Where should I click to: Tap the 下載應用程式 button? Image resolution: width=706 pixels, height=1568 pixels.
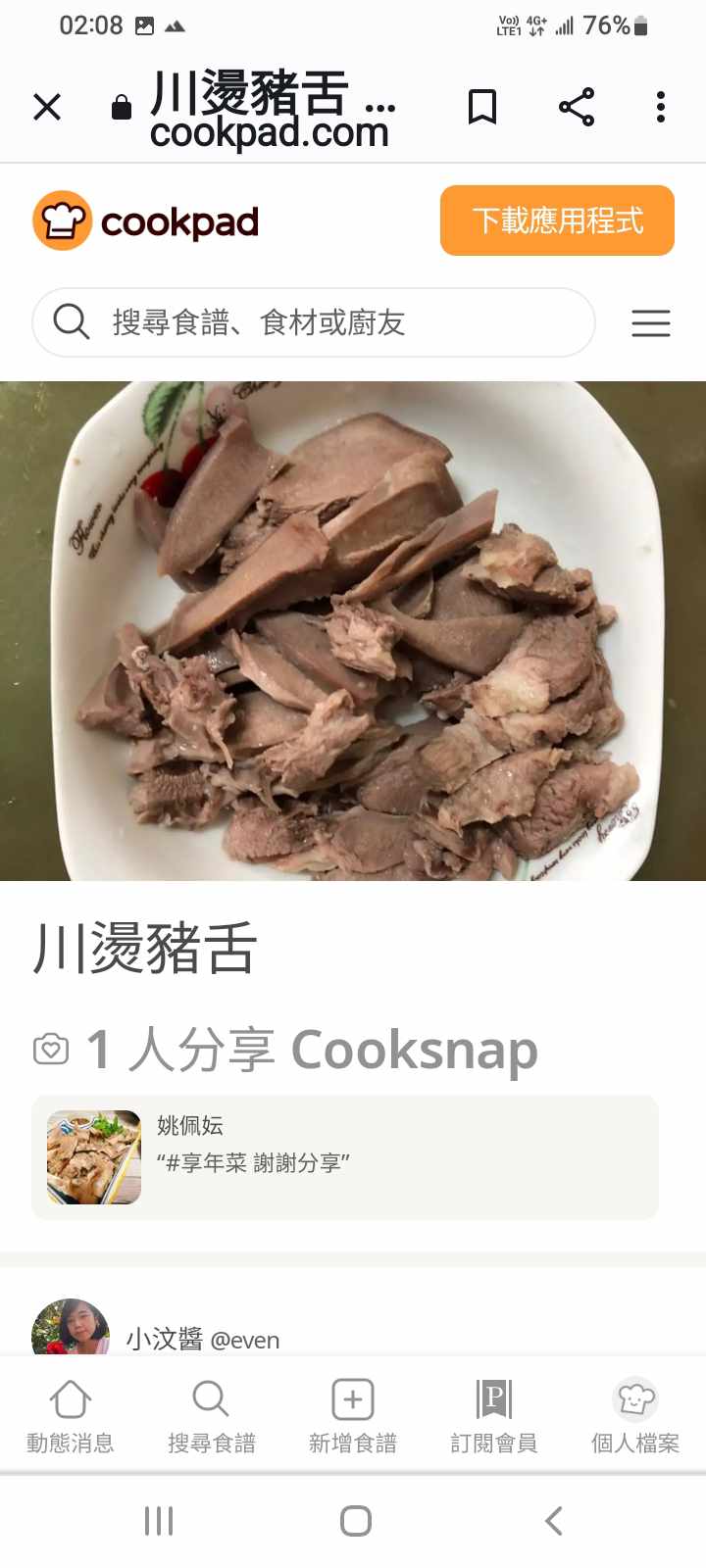click(x=557, y=220)
